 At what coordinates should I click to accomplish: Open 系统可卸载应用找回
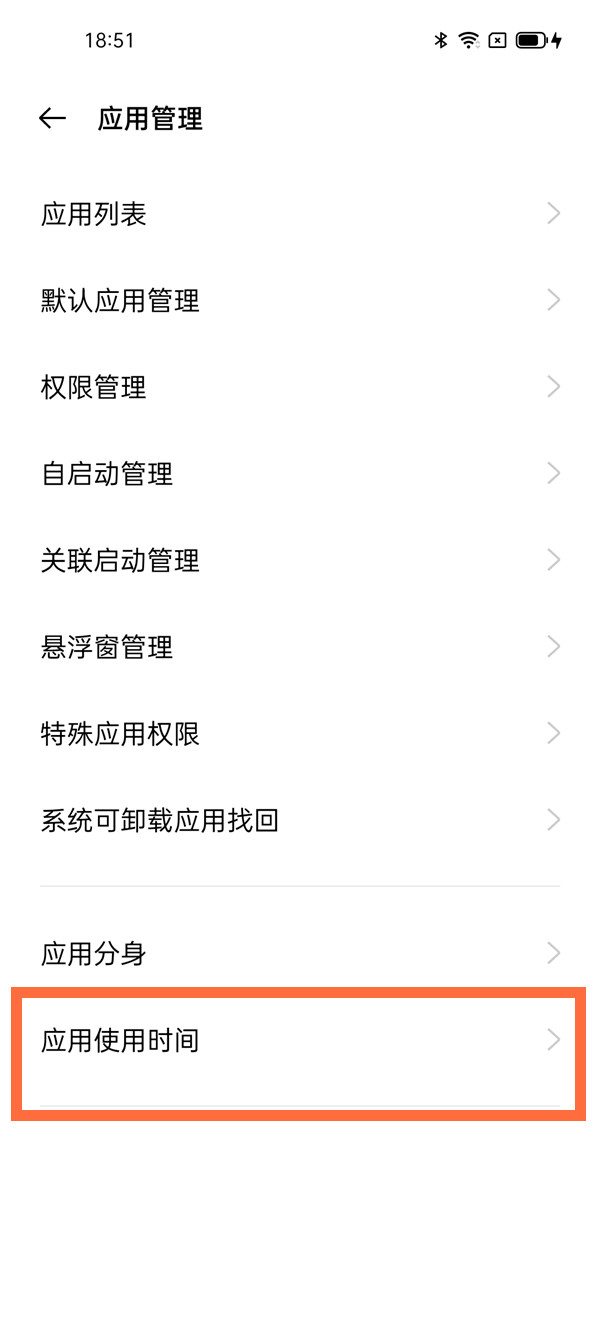[300, 821]
